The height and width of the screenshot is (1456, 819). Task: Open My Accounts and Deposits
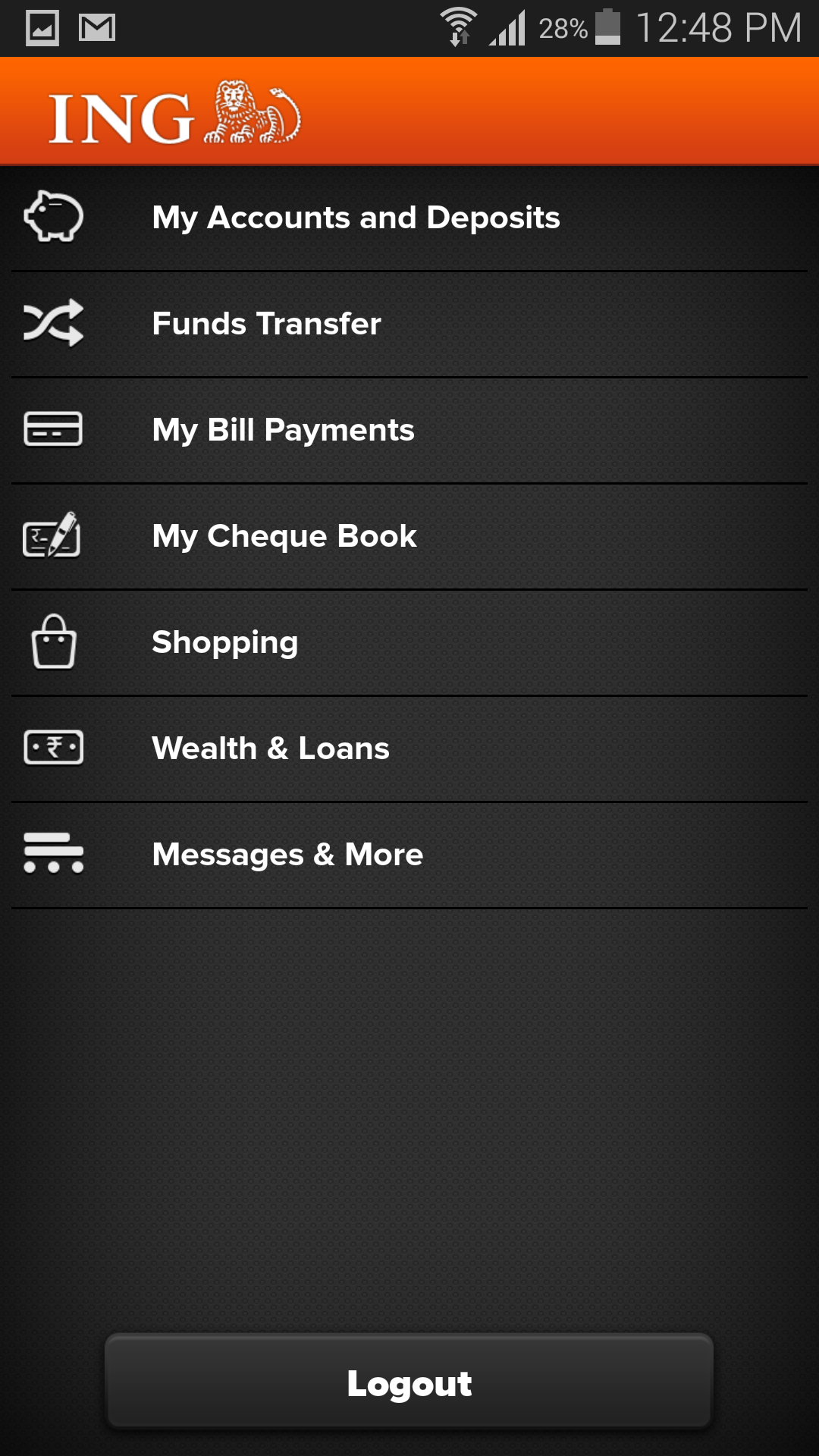pyautogui.click(x=409, y=218)
